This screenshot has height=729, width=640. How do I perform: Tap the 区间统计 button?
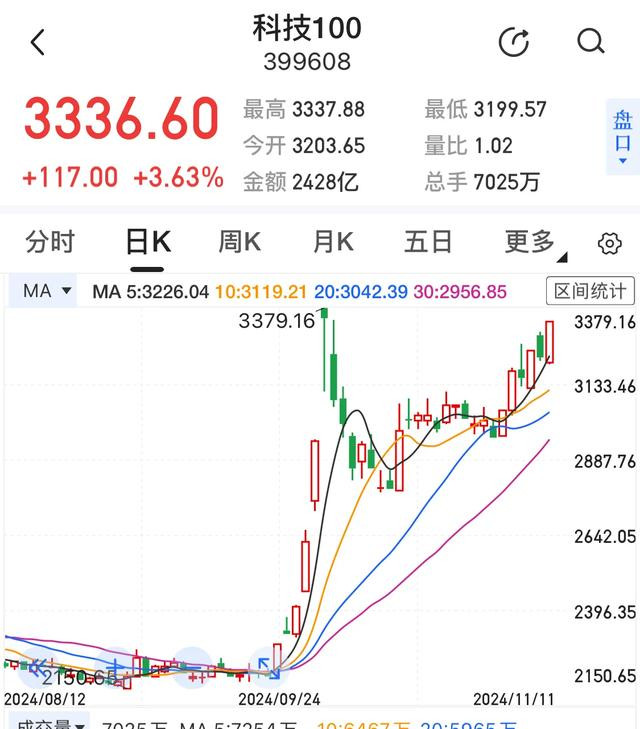point(590,291)
